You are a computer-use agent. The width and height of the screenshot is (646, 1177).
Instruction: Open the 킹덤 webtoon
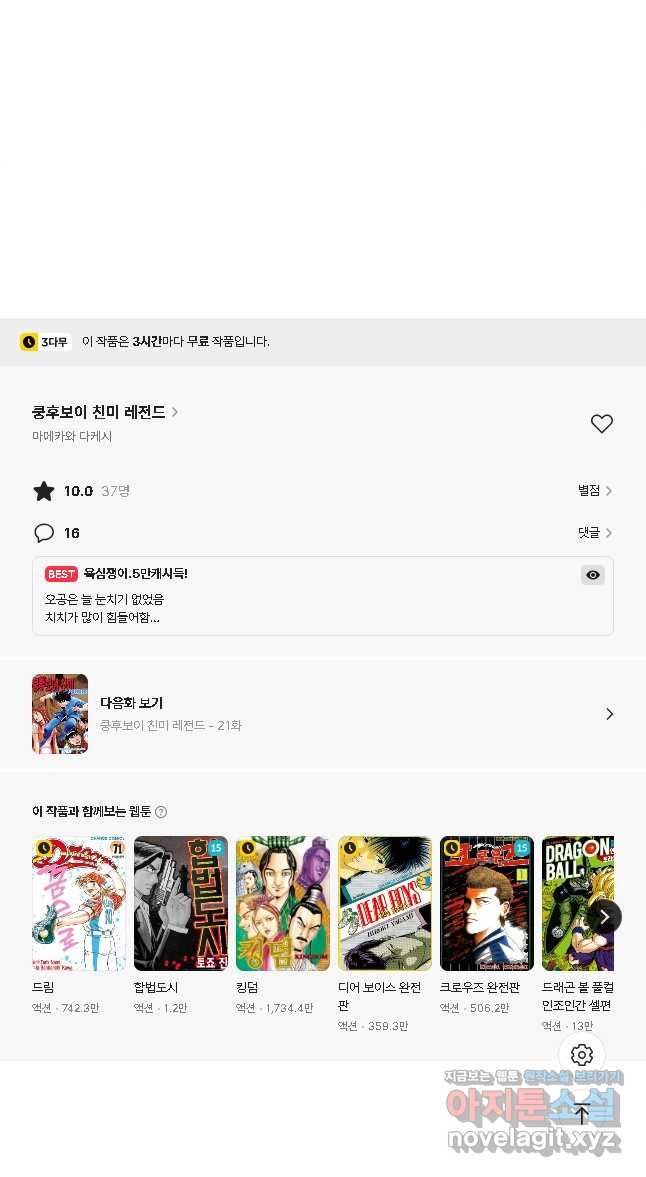tap(283, 904)
